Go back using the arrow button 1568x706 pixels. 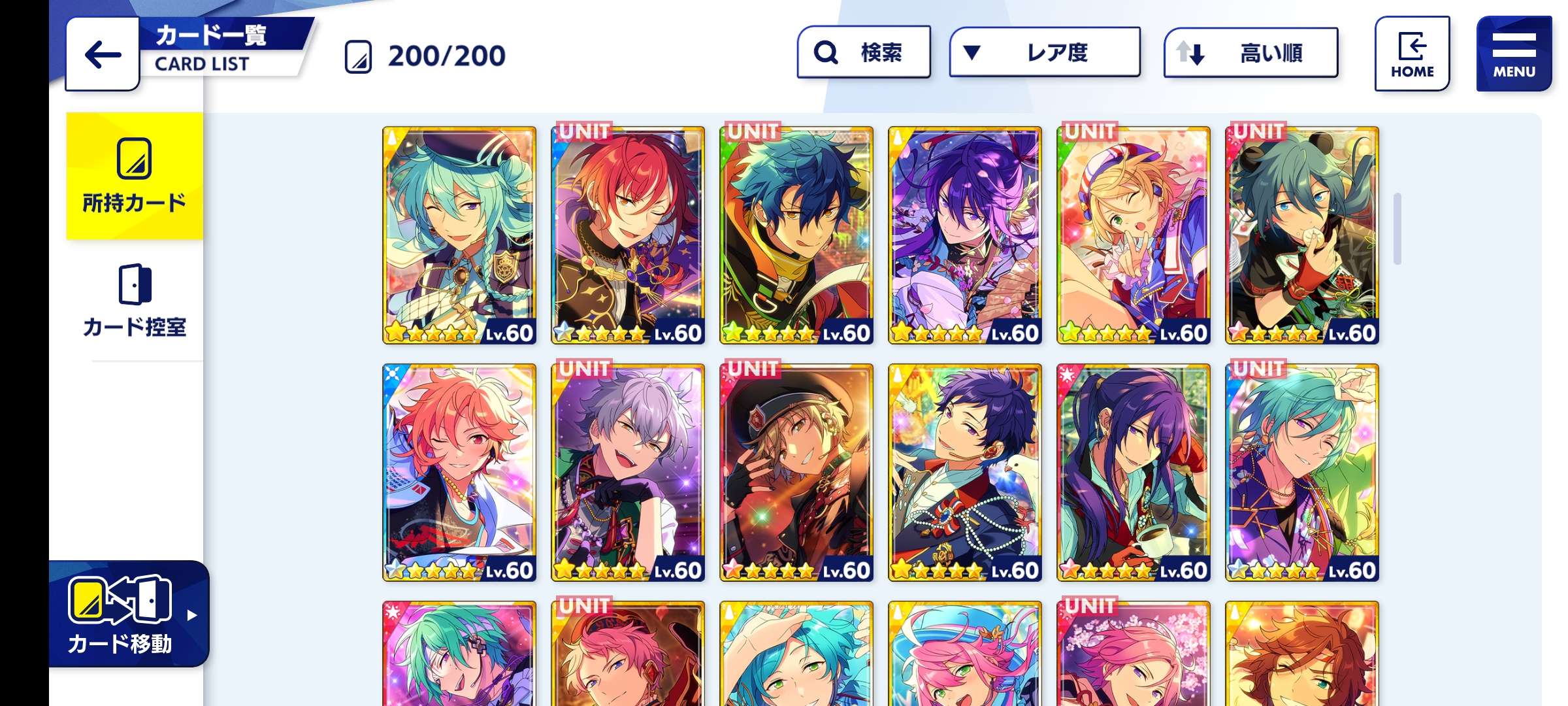[x=103, y=55]
